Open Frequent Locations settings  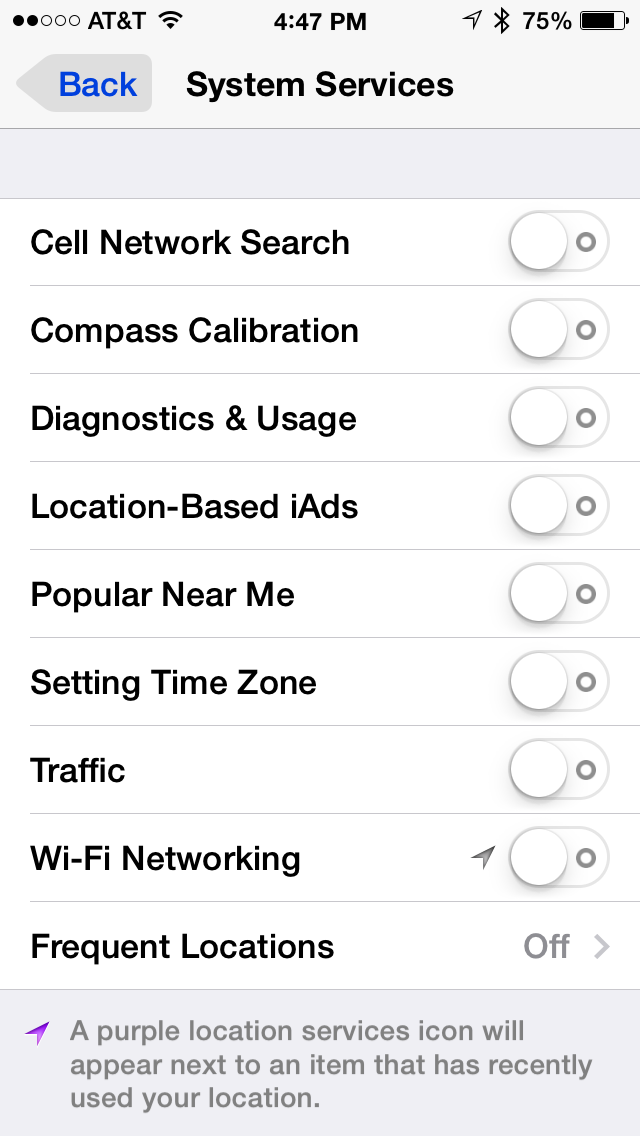(320, 946)
